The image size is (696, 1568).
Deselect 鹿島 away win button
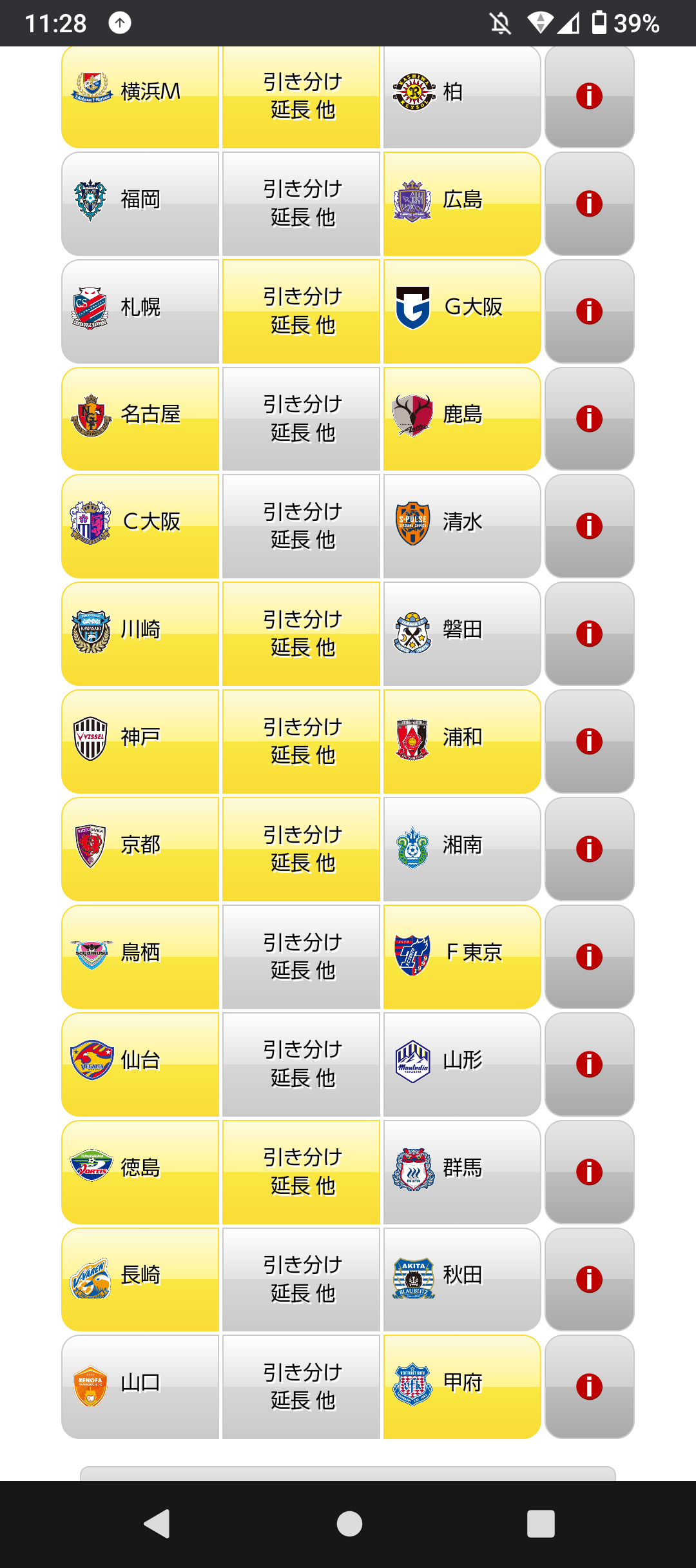tap(462, 419)
